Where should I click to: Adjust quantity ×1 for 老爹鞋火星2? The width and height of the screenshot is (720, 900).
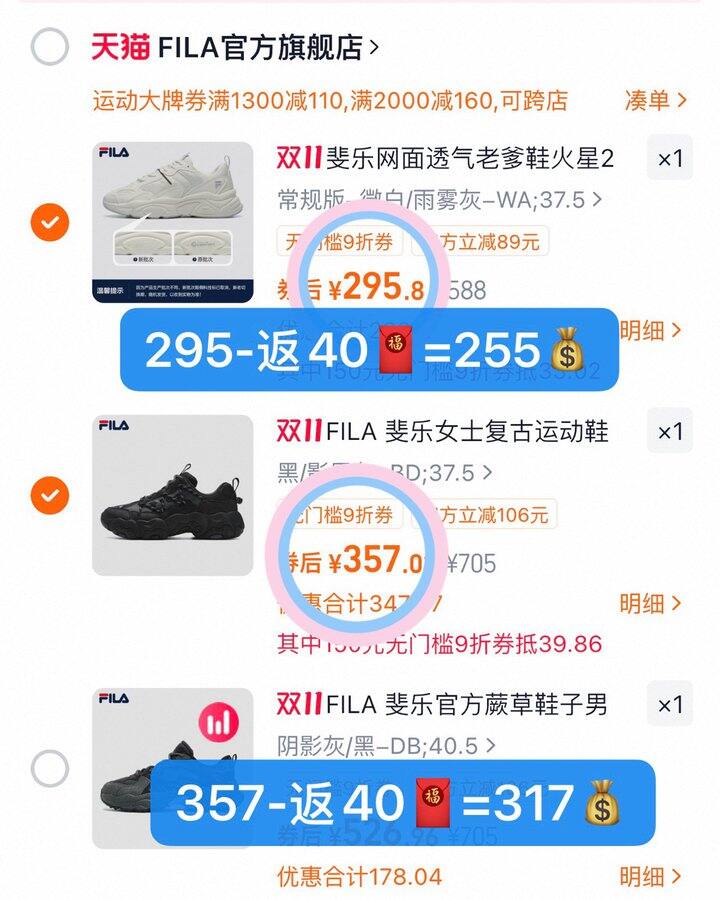669,158
